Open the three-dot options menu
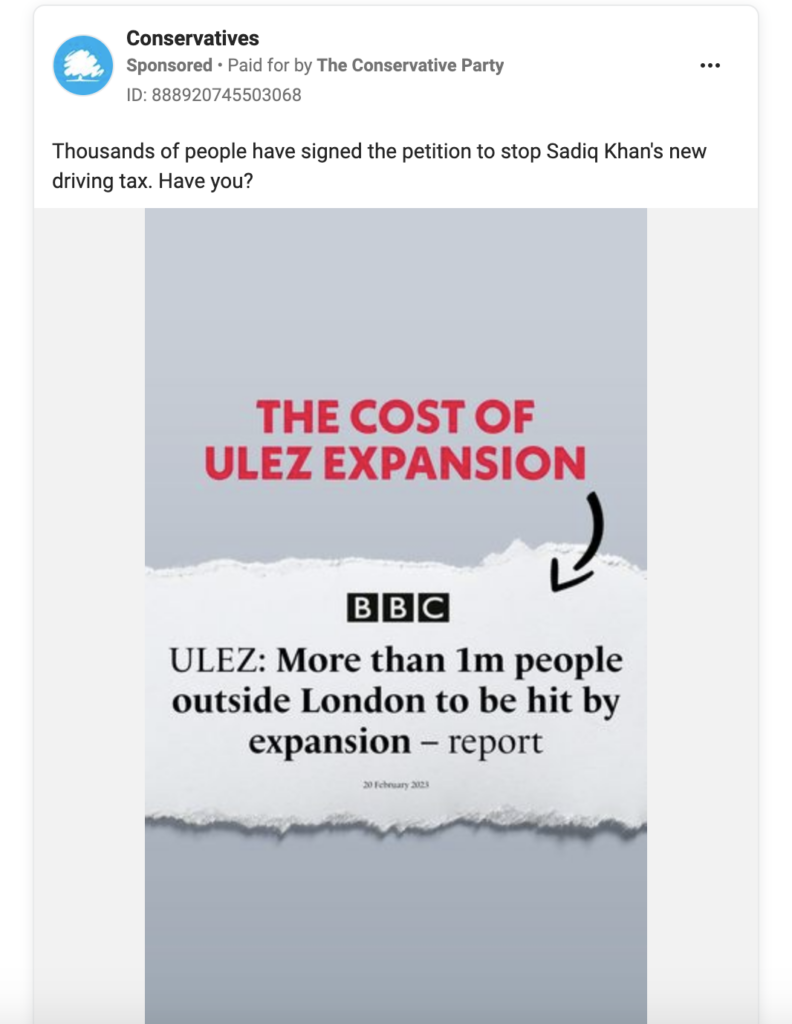 point(710,65)
